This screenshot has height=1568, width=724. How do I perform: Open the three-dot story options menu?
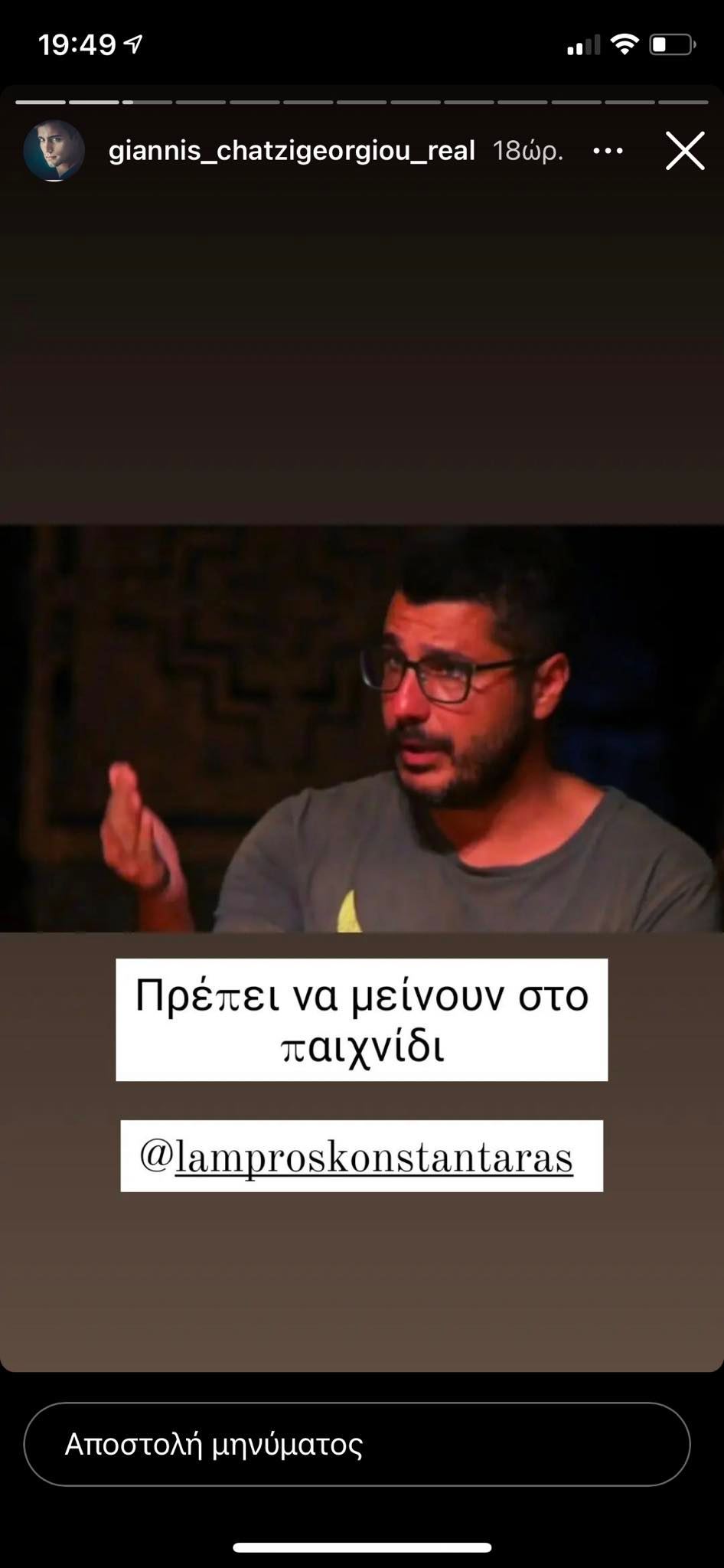608,151
